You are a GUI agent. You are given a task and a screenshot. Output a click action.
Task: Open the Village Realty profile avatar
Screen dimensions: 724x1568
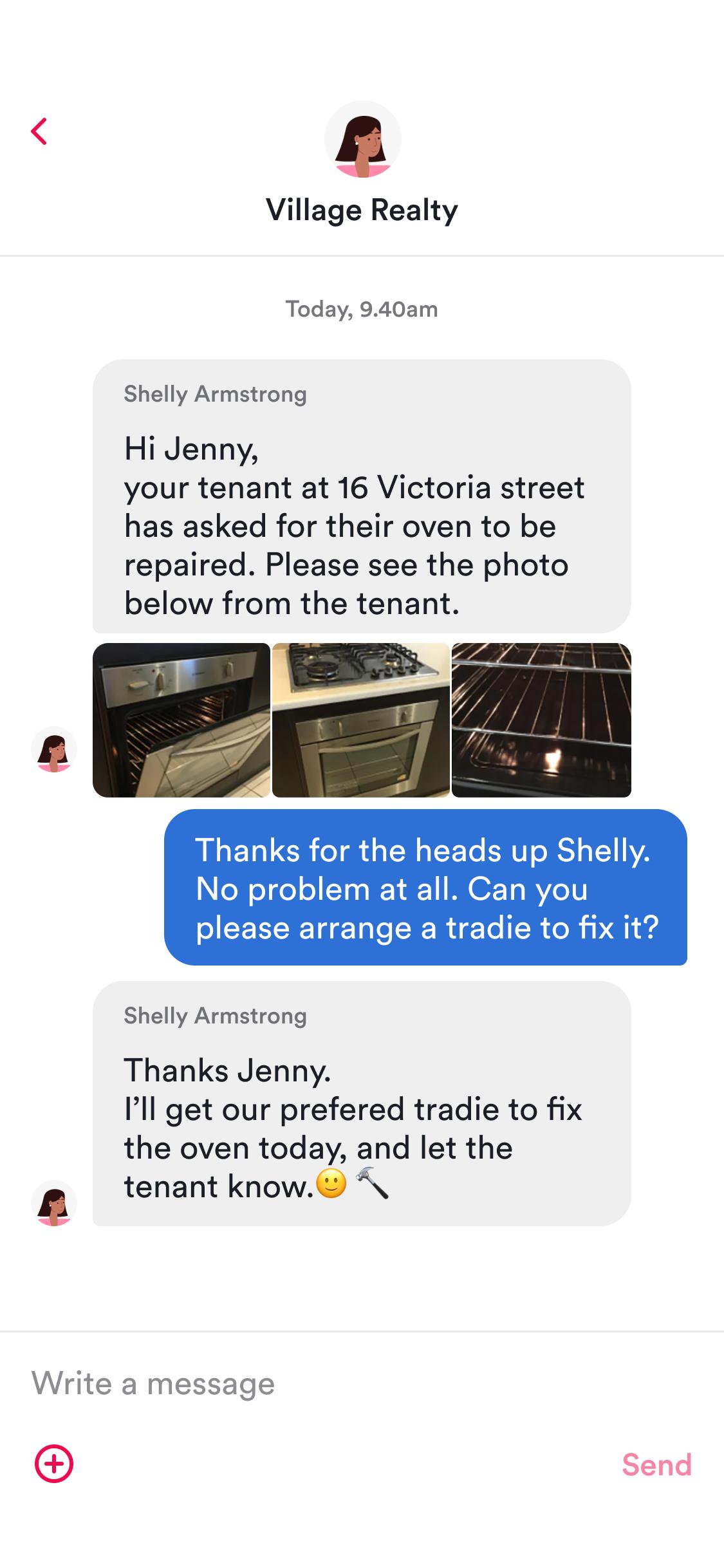coord(362,139)
